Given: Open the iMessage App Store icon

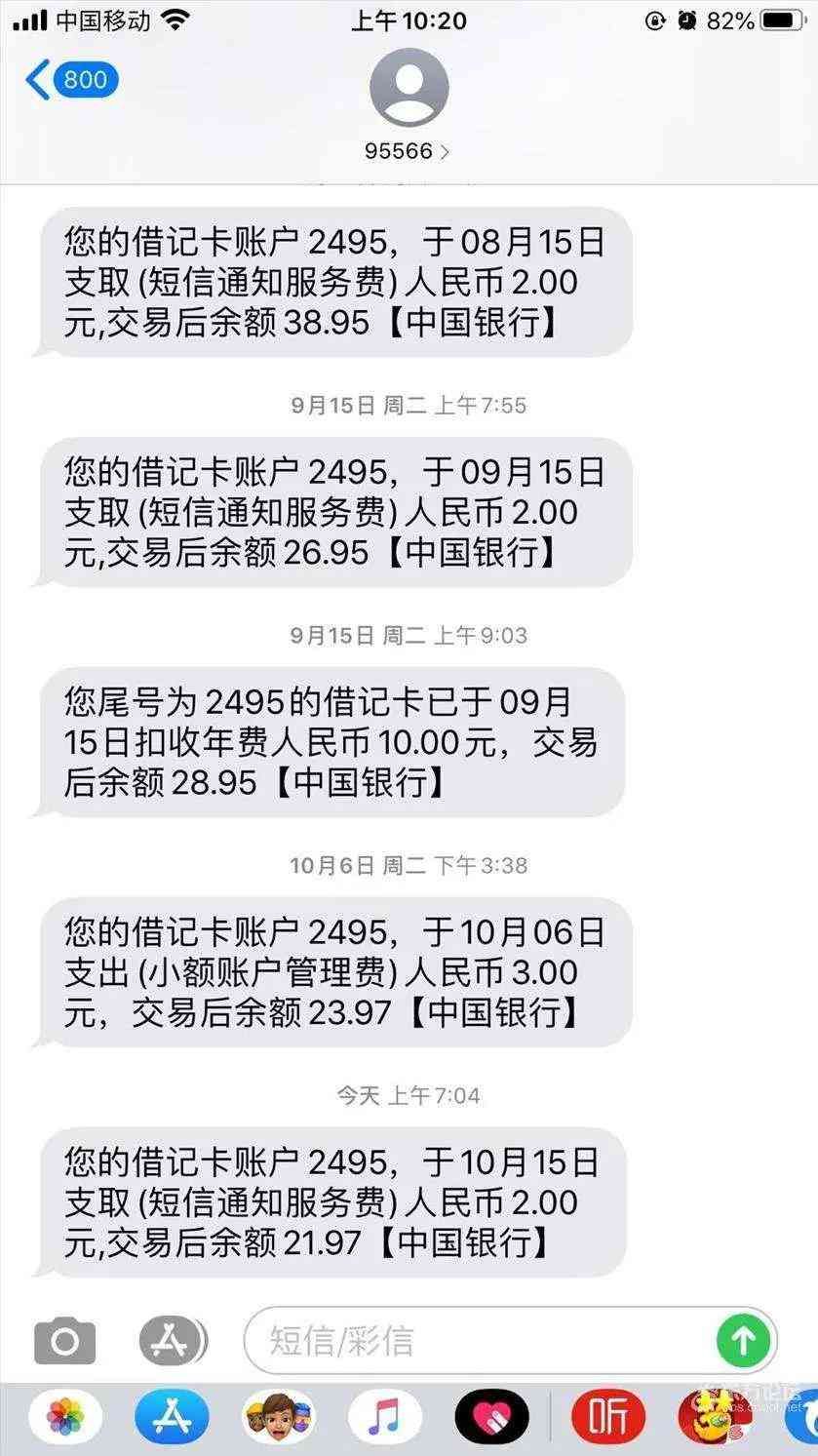Looking at the screenshot, I should pyautogui.click(x=172, y=1340).
